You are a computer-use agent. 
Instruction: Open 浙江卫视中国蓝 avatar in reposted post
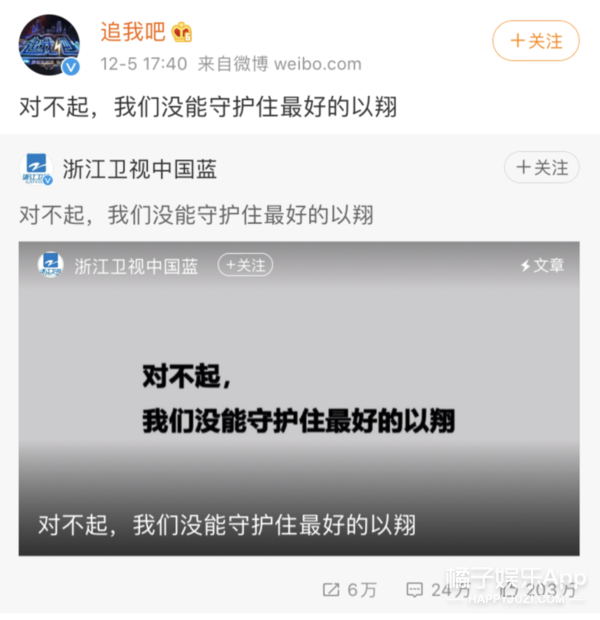36,169
